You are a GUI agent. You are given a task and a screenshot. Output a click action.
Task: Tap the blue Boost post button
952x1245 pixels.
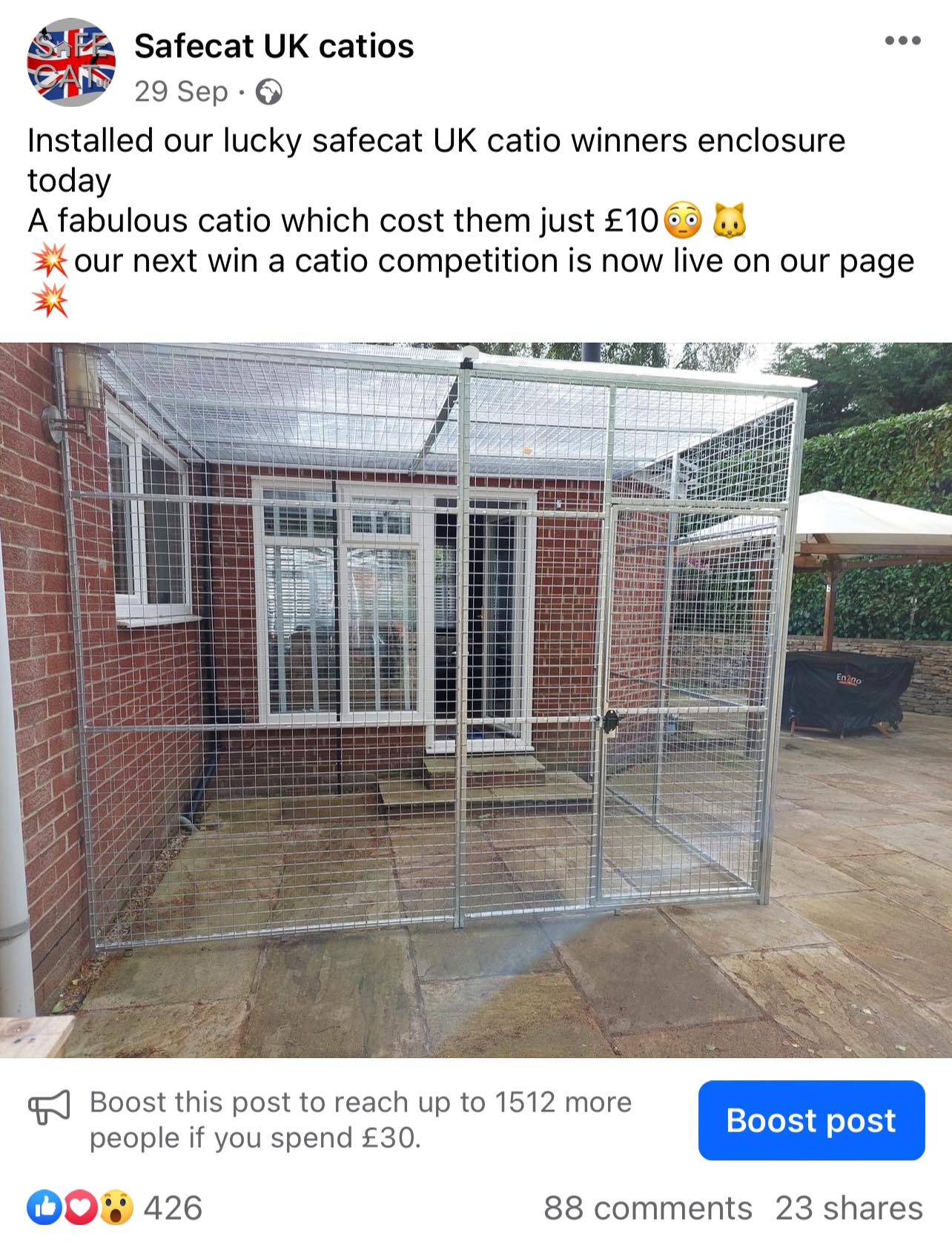811,1120
